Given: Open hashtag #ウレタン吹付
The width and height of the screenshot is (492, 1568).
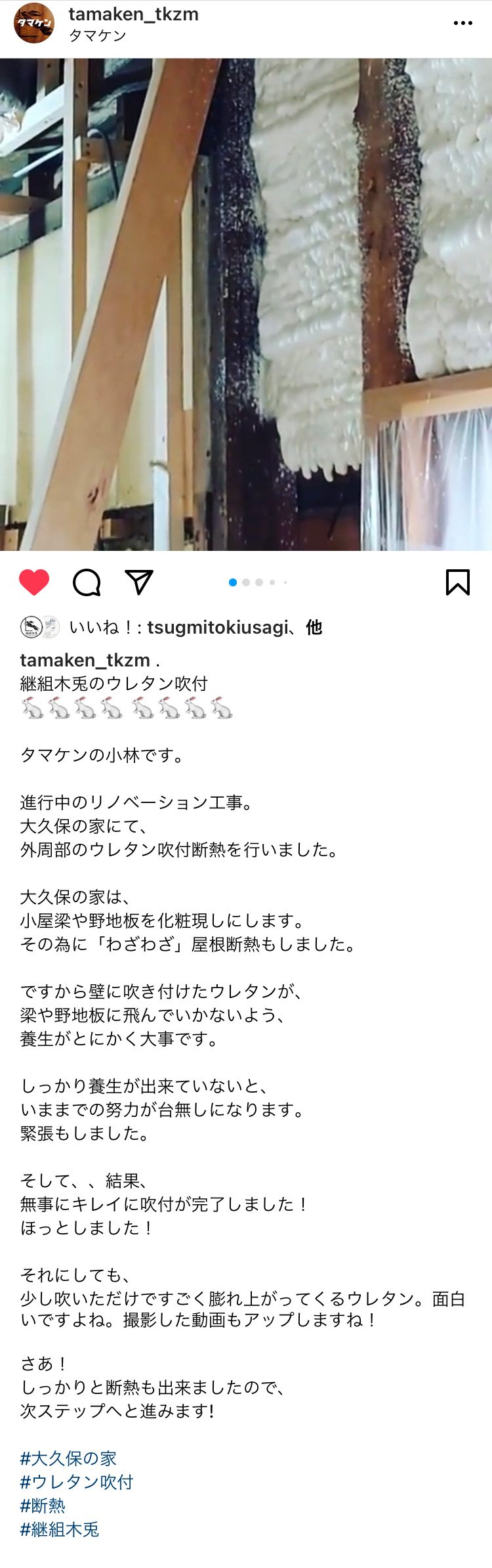Looking at the screenshot, I should click(77, 1483).
